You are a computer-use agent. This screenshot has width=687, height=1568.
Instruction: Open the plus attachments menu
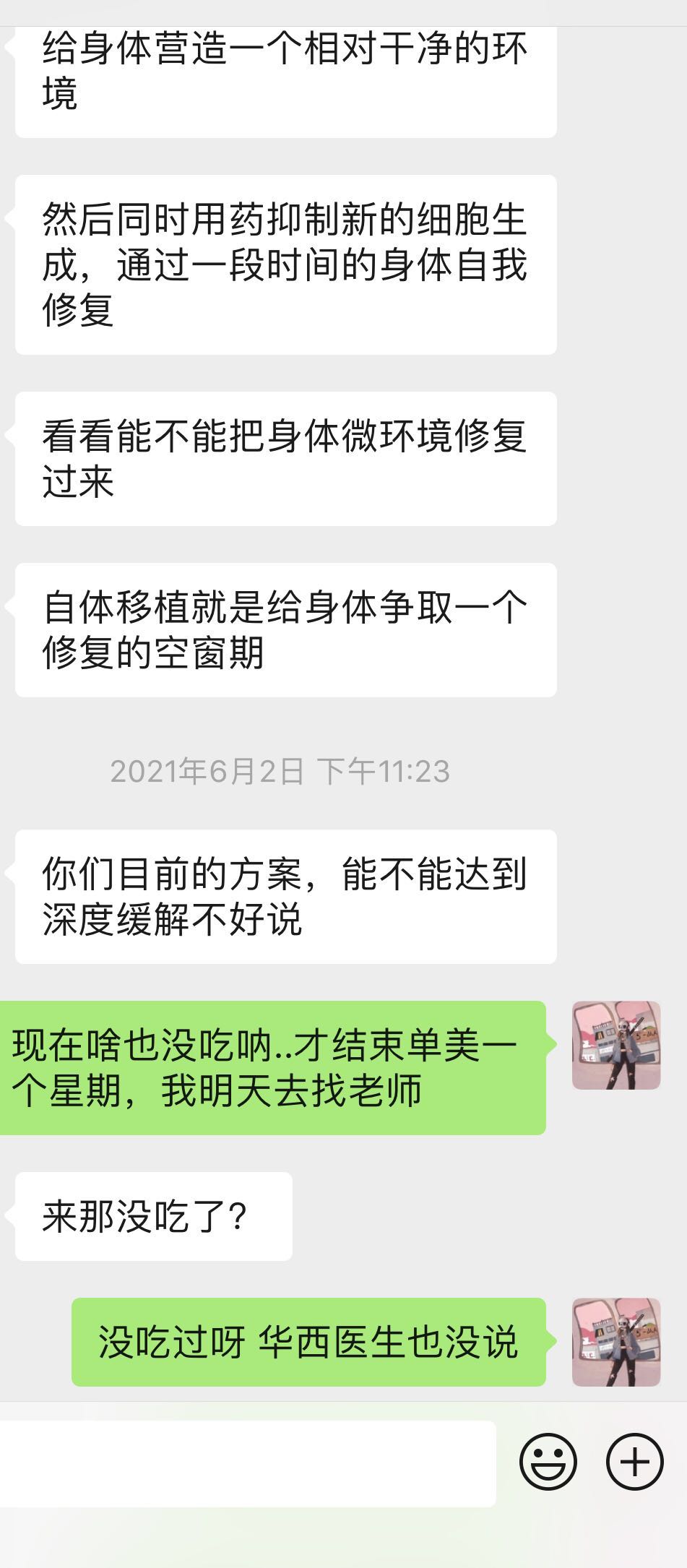click(x=634, y=1462)
